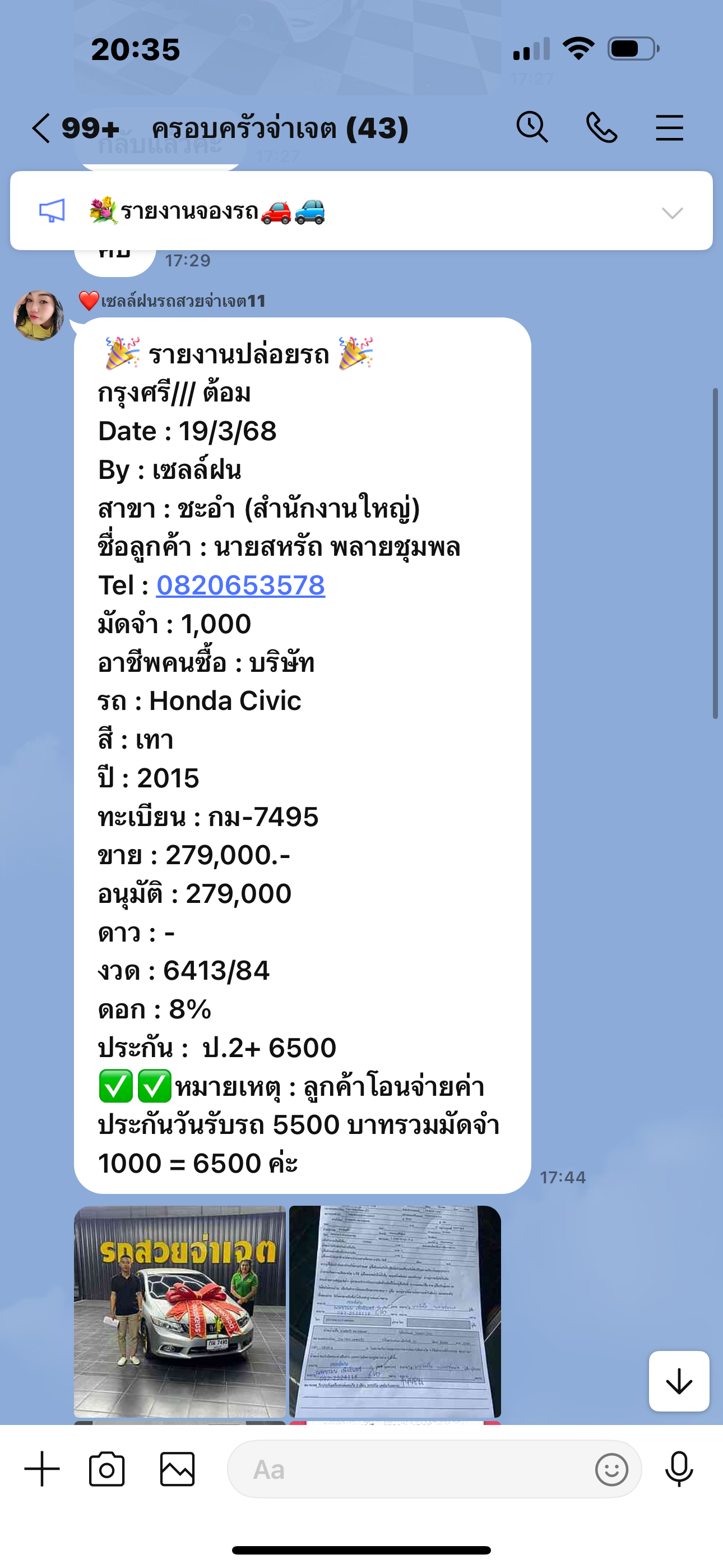Open the emoji sticker picker

611,1469
